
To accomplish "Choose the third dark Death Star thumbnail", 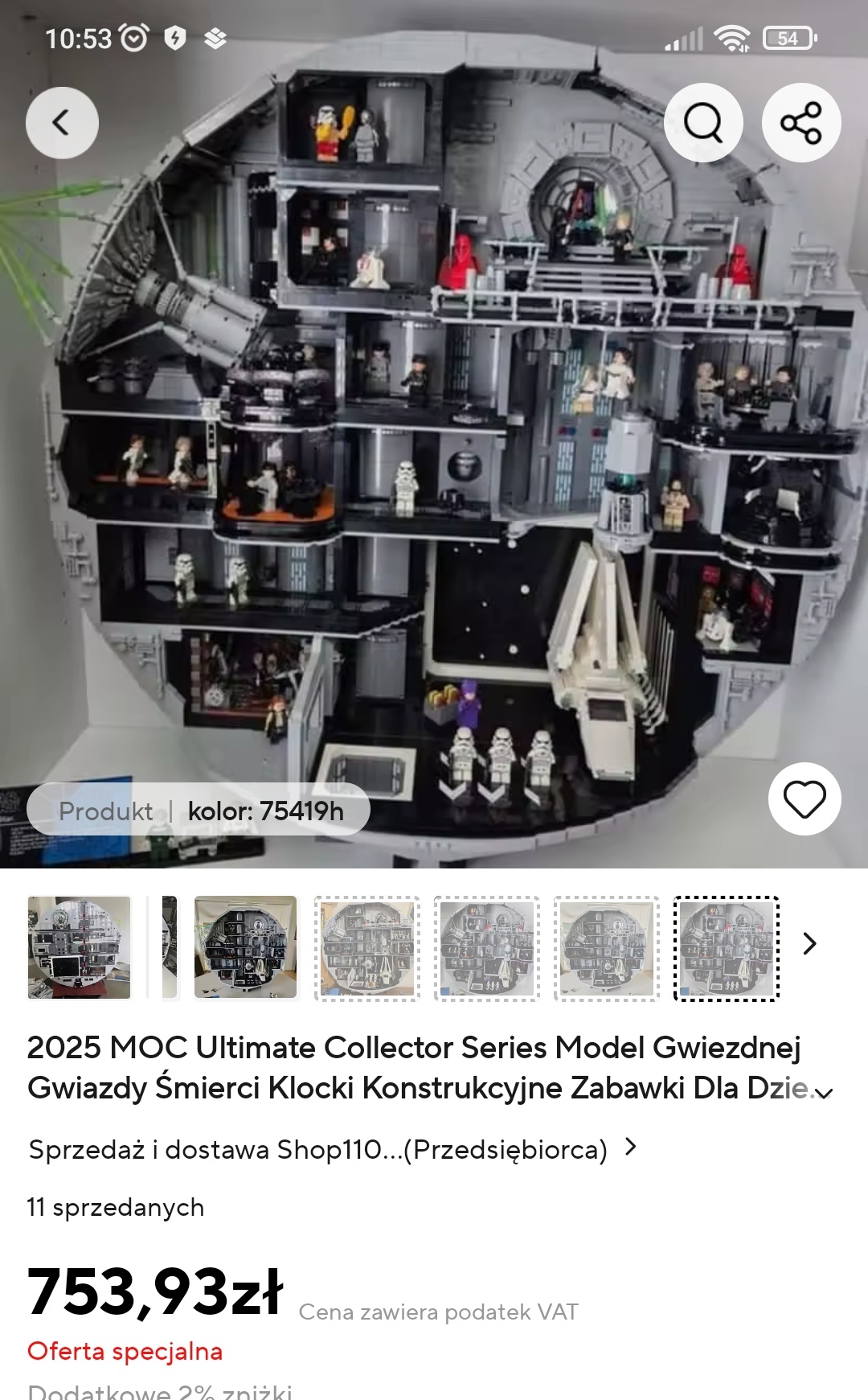I will [x=246, y=947].
